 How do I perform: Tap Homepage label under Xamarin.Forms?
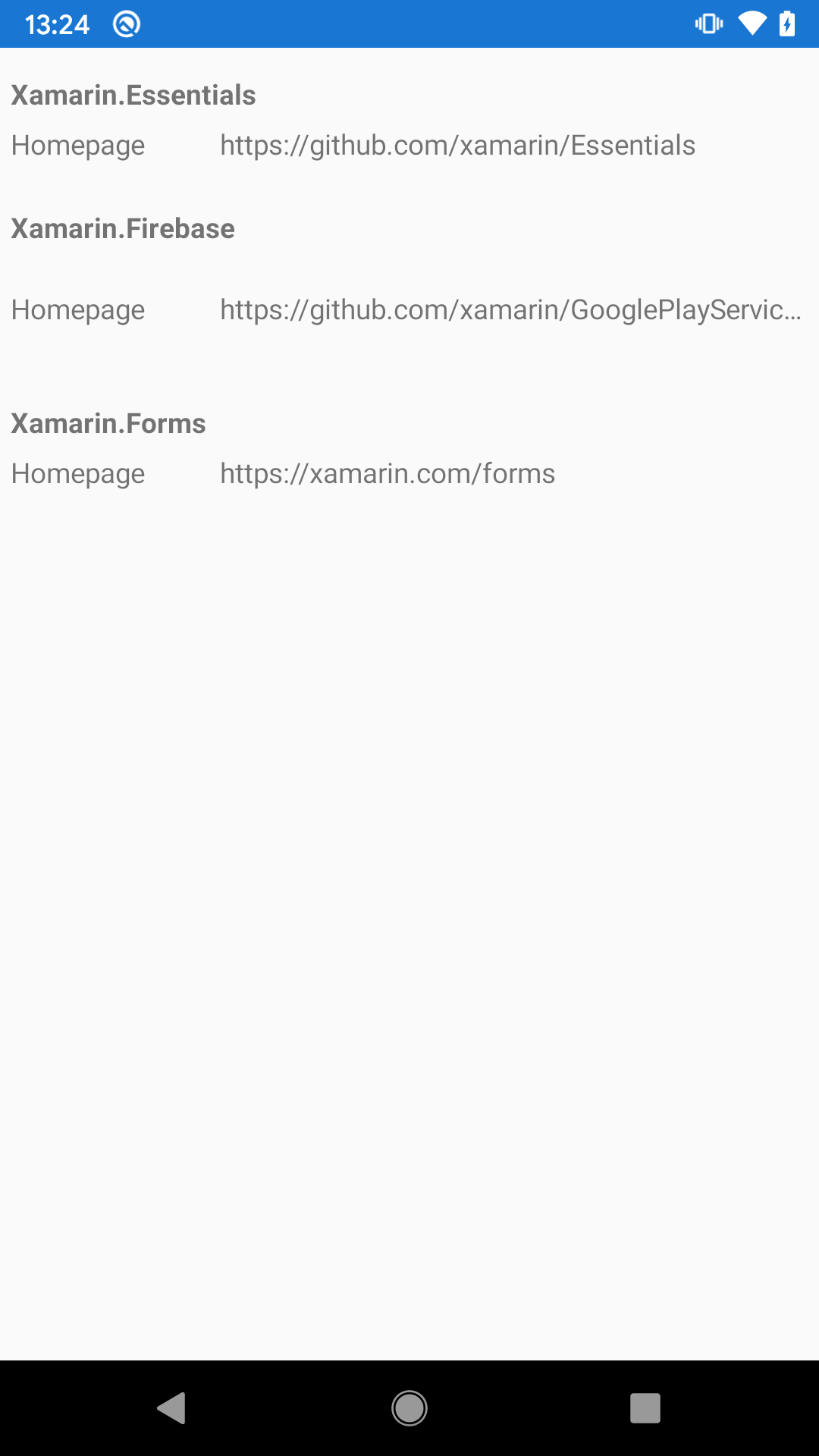[x=77, y=473]
